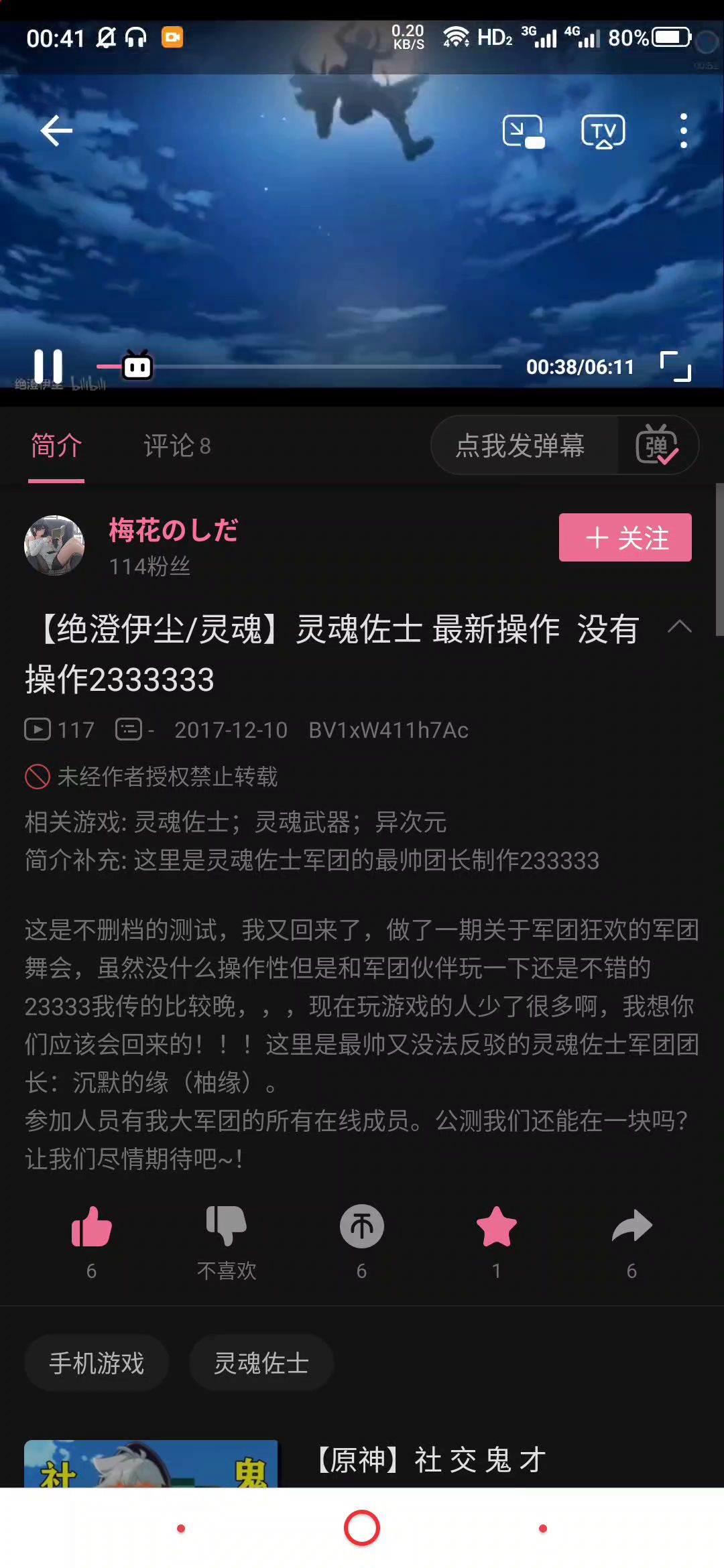Toggle the danmaku display switch
This screenshot has height=1568, width=724.
(x=657, y=446)
